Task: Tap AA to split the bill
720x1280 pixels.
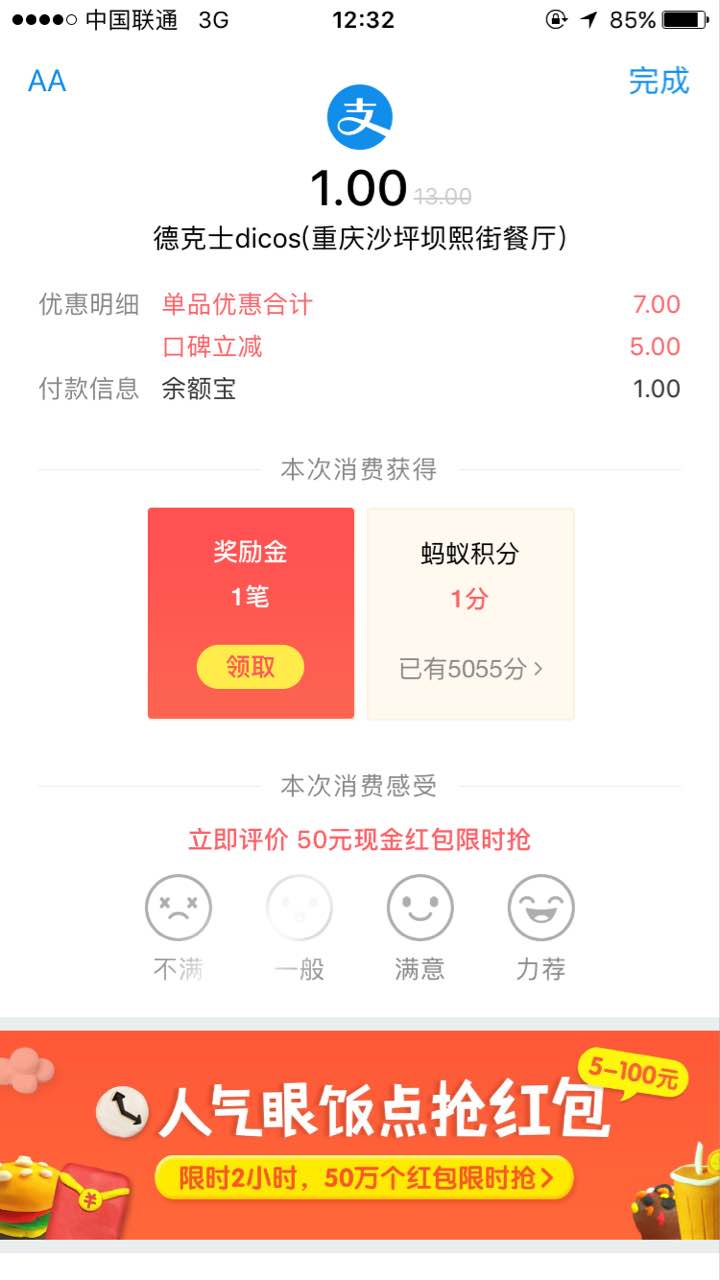Action: pos(47,81)
